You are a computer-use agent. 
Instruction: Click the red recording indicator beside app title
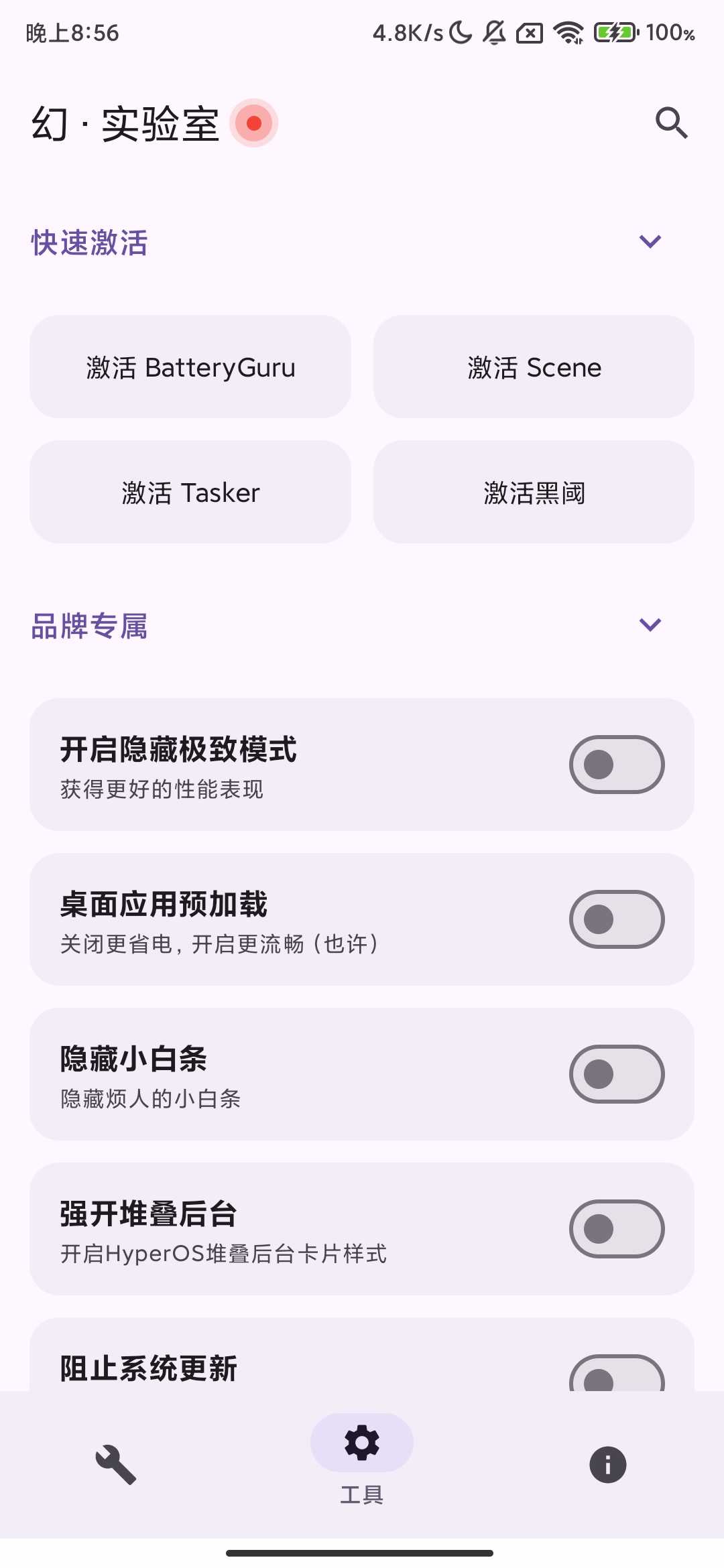point(253,123)
